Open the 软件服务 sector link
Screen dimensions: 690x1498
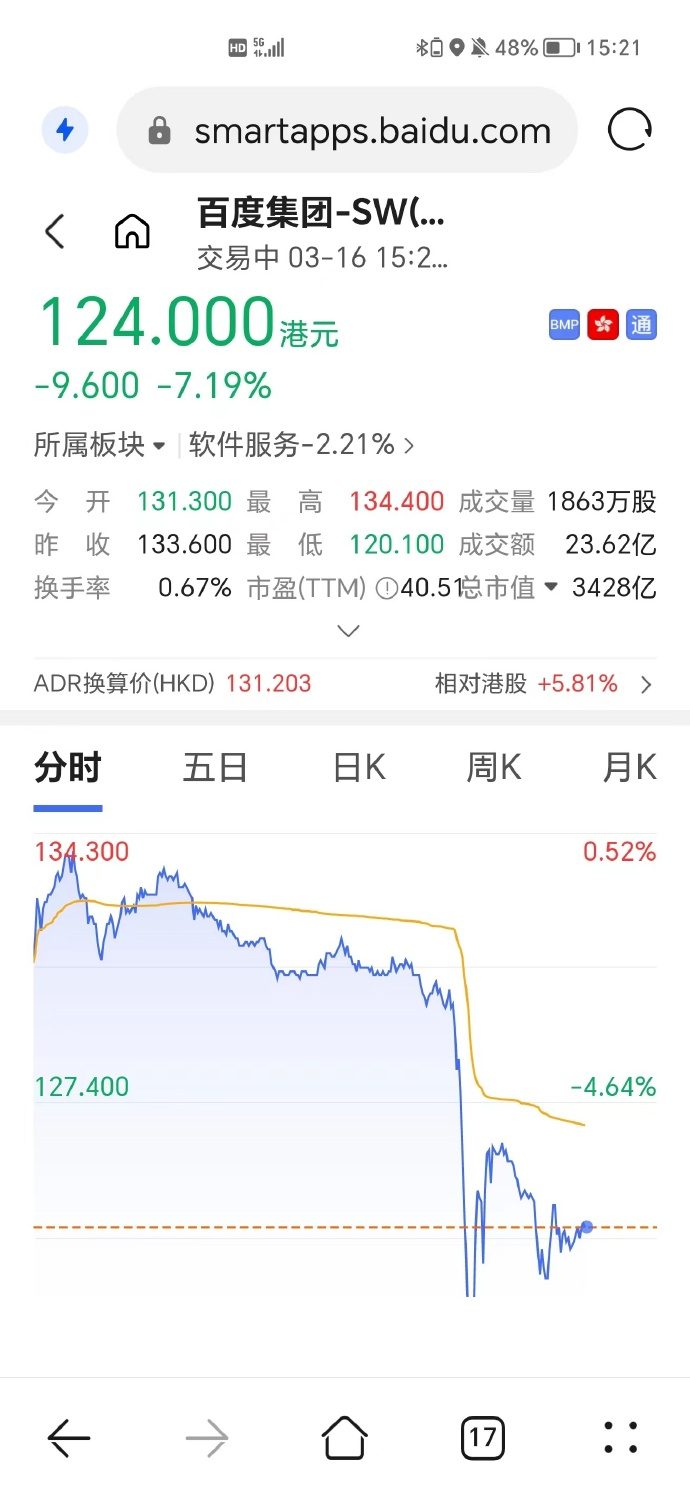pos(301,445)
